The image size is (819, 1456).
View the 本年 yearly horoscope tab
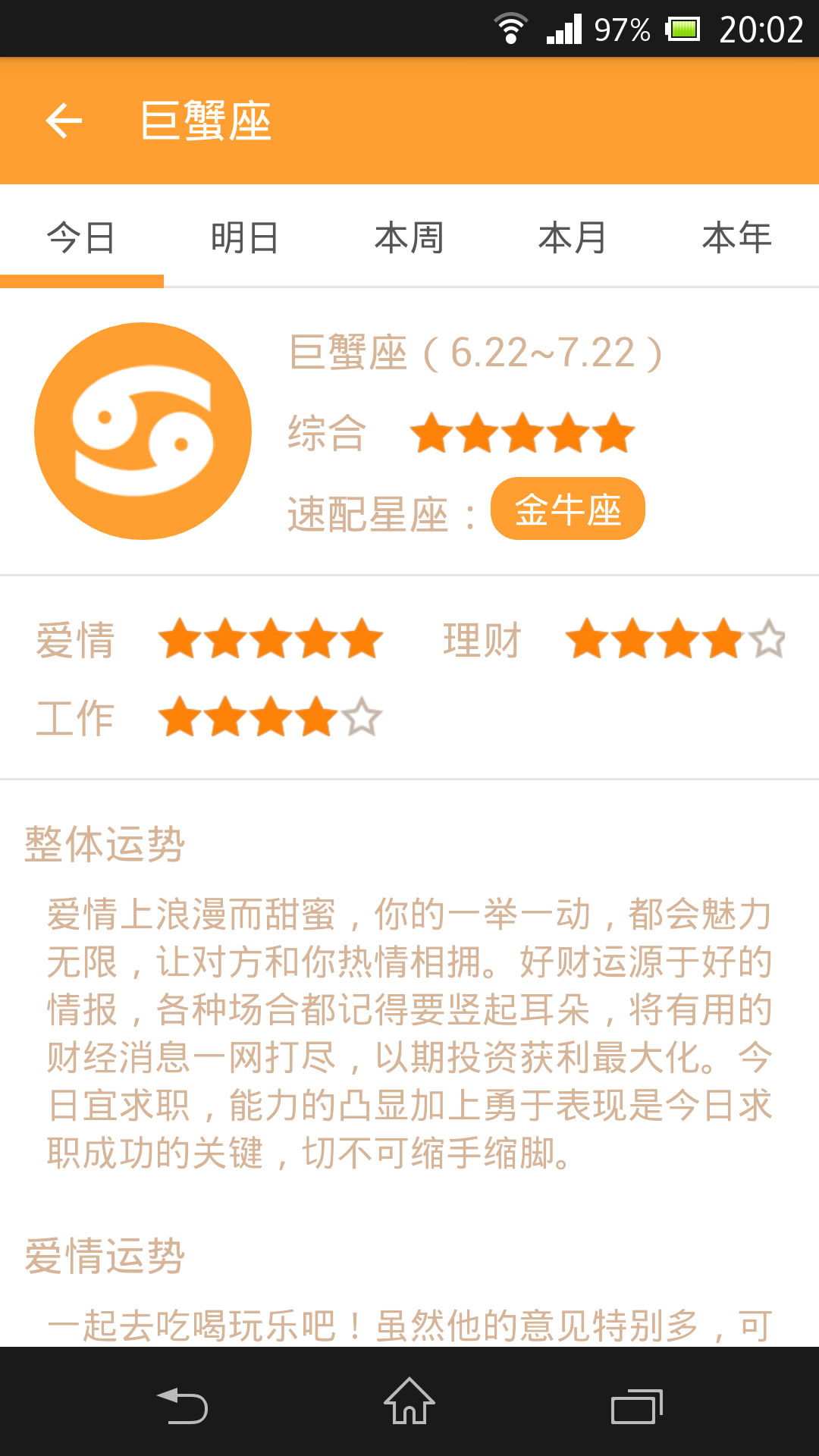pos(736,238)
